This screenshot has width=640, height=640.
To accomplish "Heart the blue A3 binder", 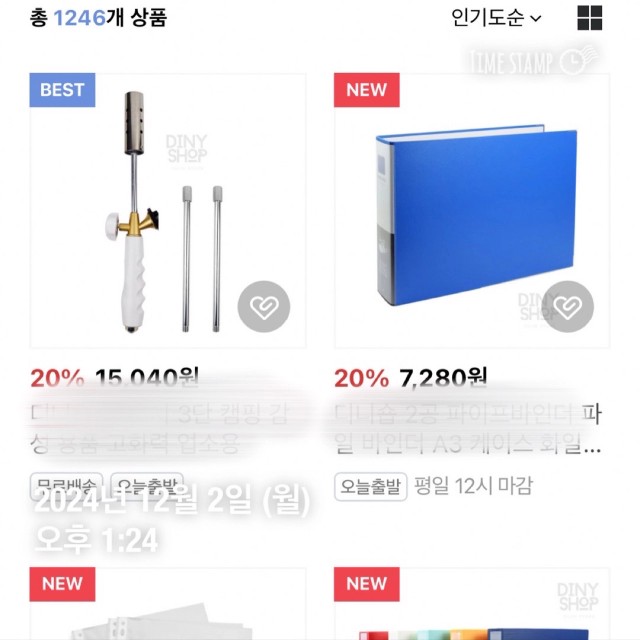I will pos(568,307).
